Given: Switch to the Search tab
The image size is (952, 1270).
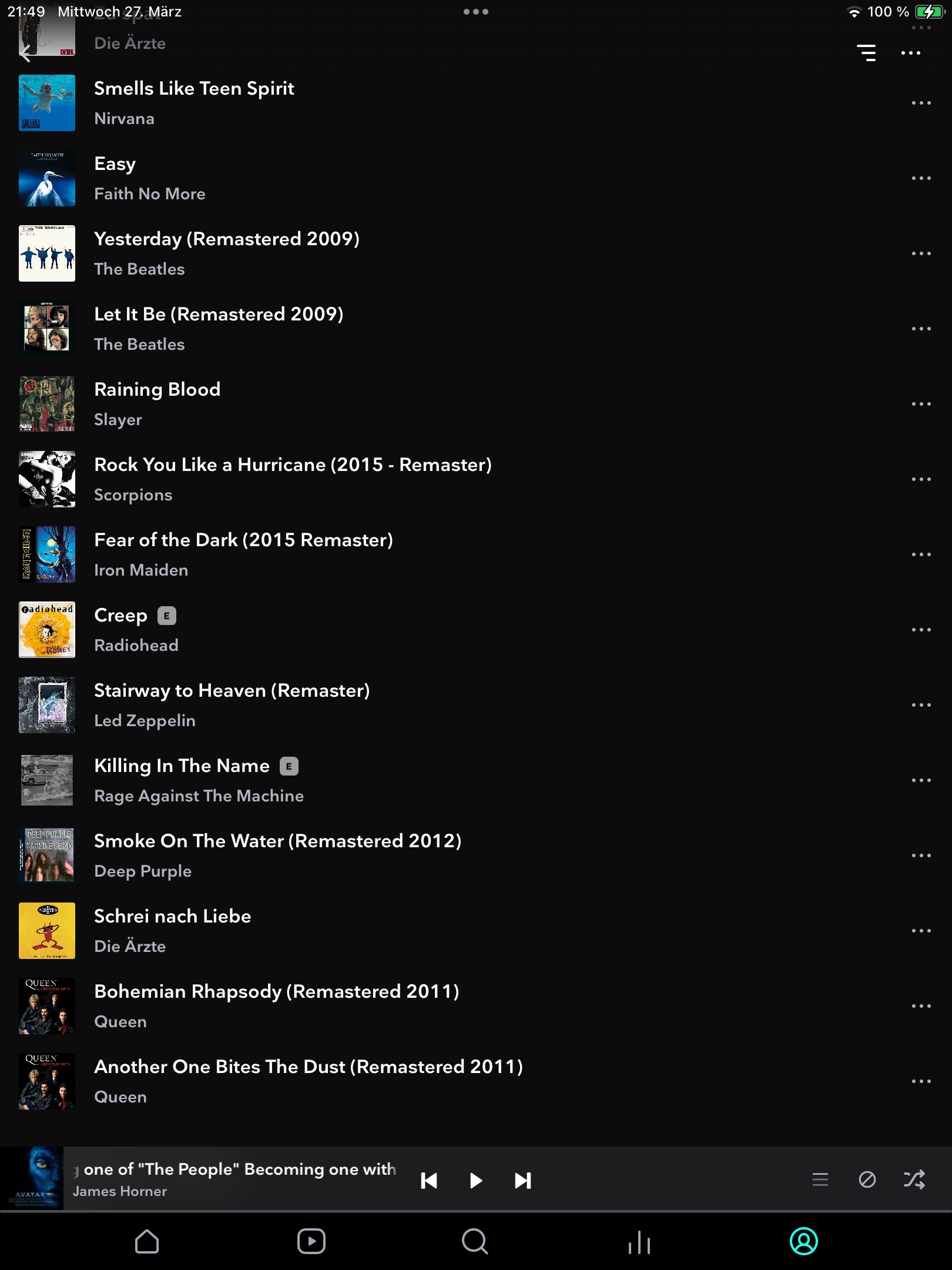Looking at the screenshot, I should (475, 1242).
